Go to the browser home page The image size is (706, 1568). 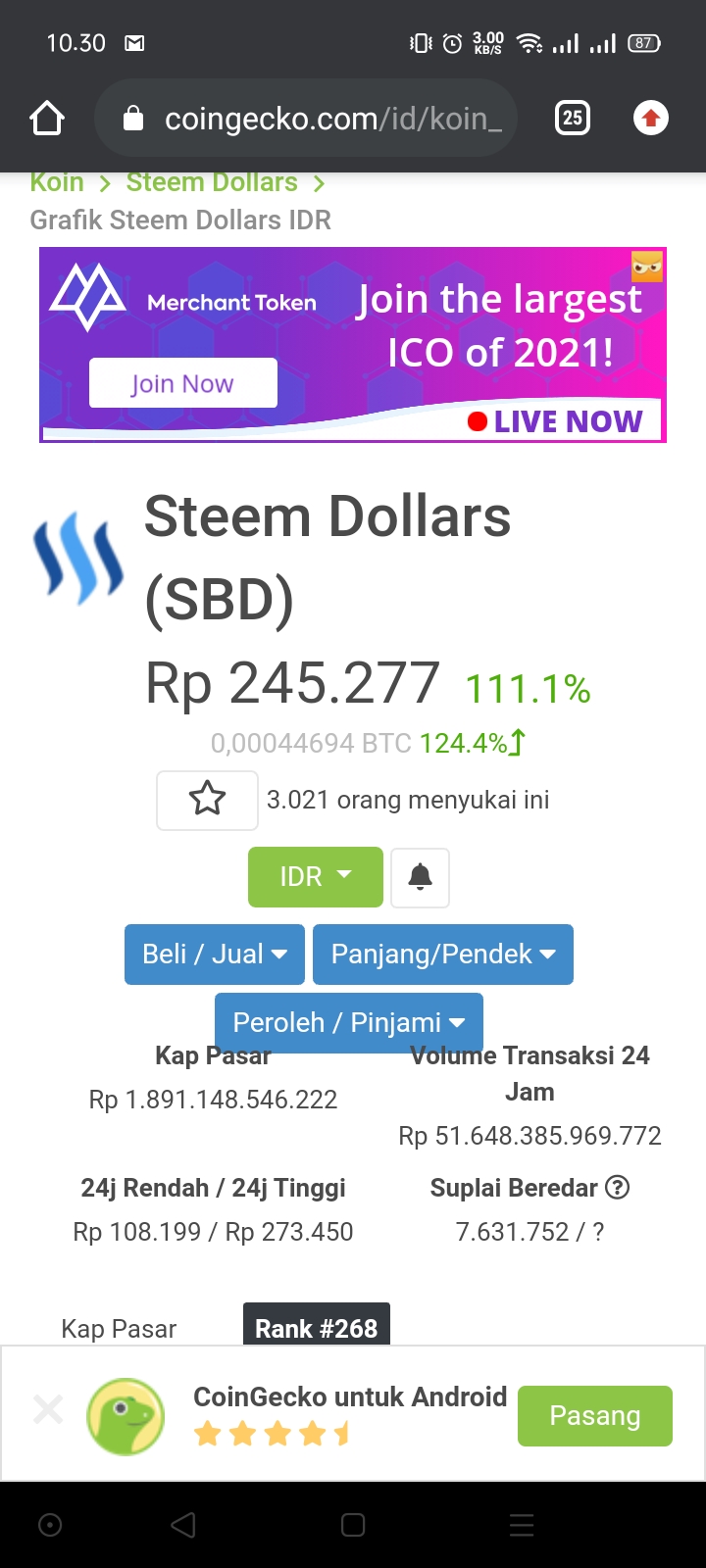pyautogui.click(x=47, y=119)
